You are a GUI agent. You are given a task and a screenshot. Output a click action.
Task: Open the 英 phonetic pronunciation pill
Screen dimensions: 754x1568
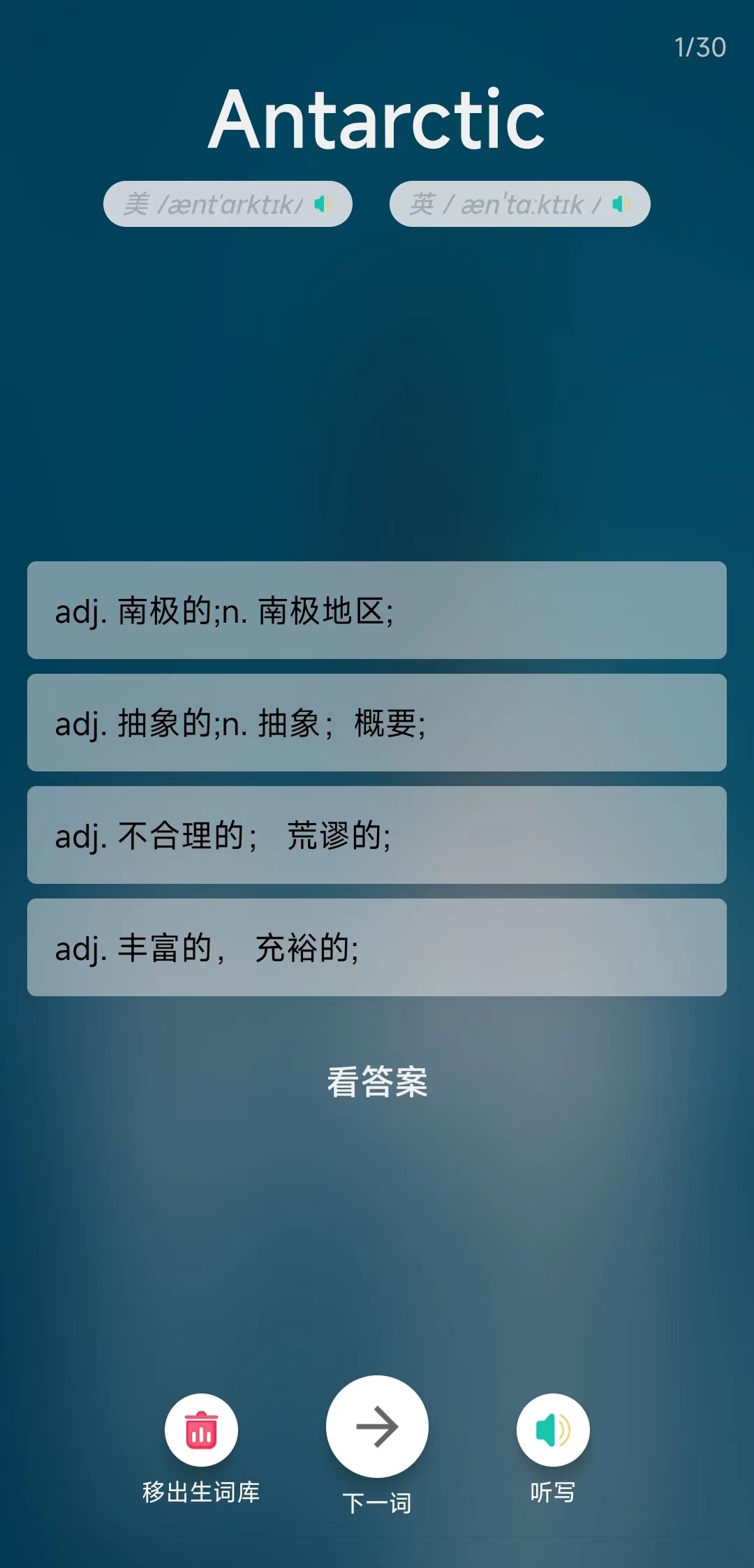point(520,203)
